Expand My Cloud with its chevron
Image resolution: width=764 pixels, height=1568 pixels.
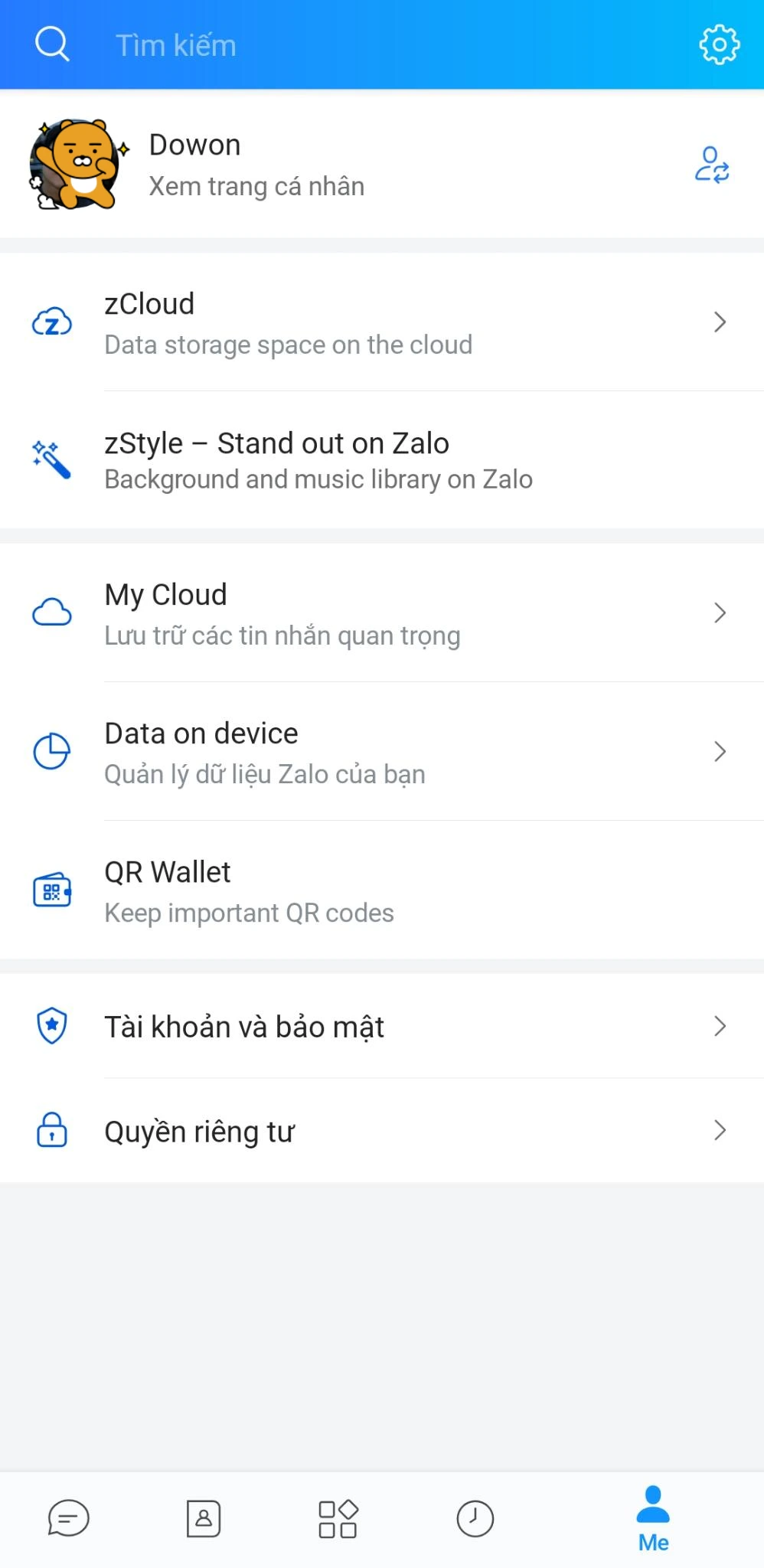coord(720,612)
